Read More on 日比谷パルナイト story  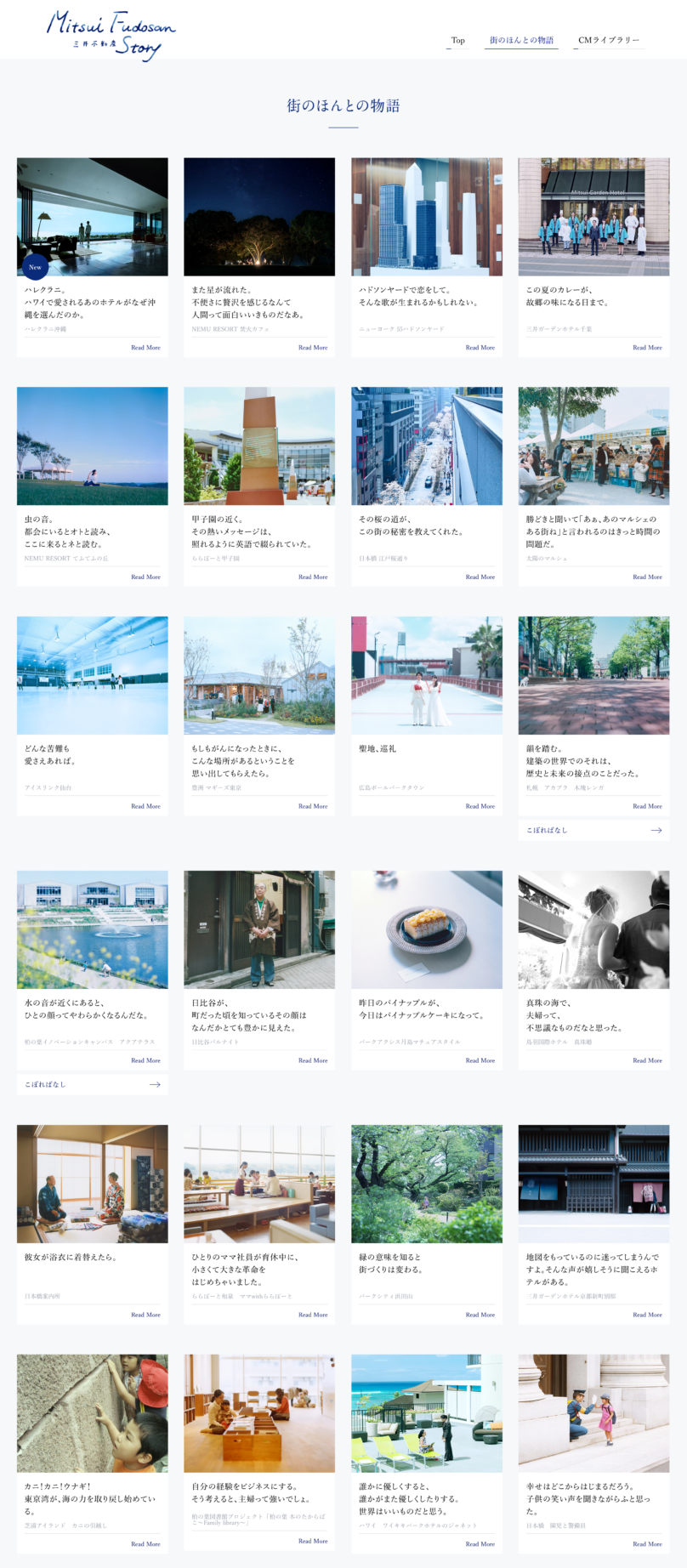312,1060
